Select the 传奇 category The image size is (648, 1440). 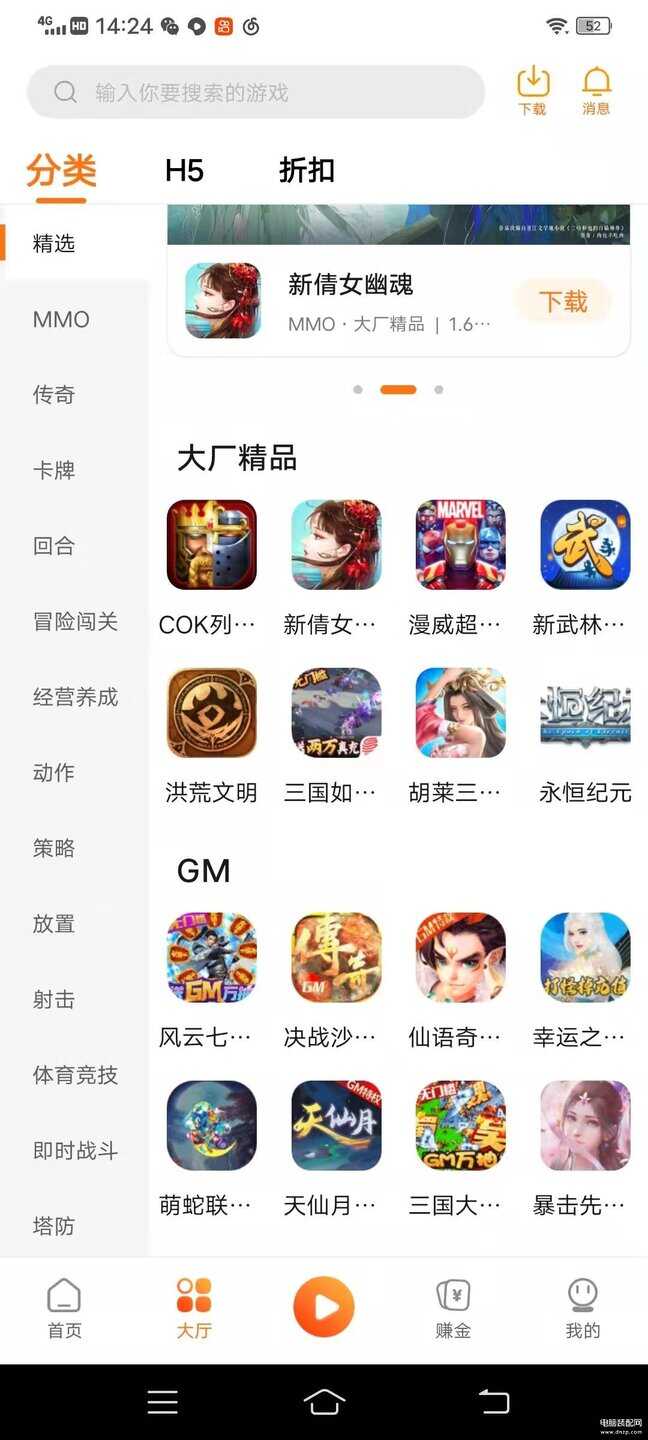coord(54,395)
